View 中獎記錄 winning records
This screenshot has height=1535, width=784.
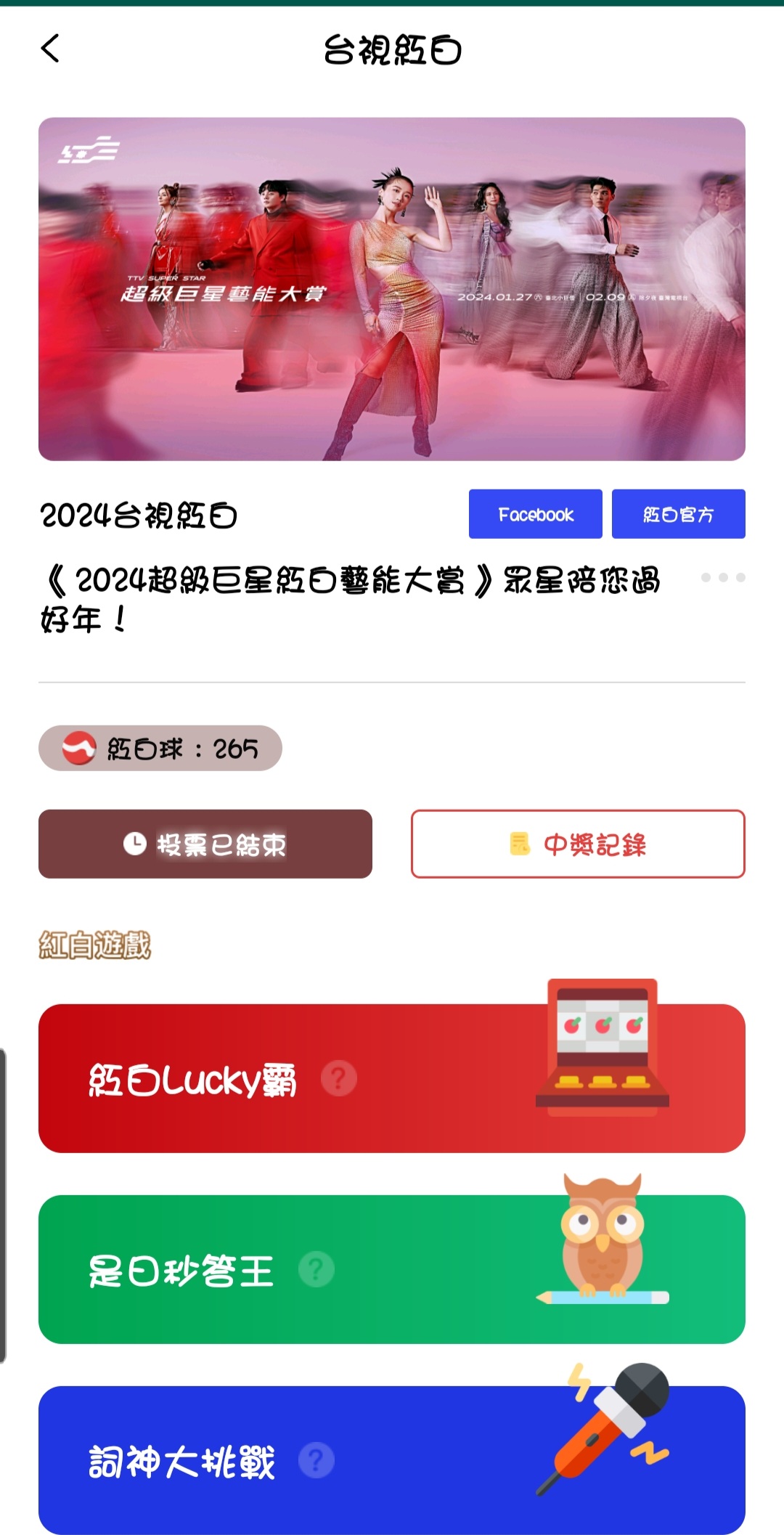[x=578, y=844]
